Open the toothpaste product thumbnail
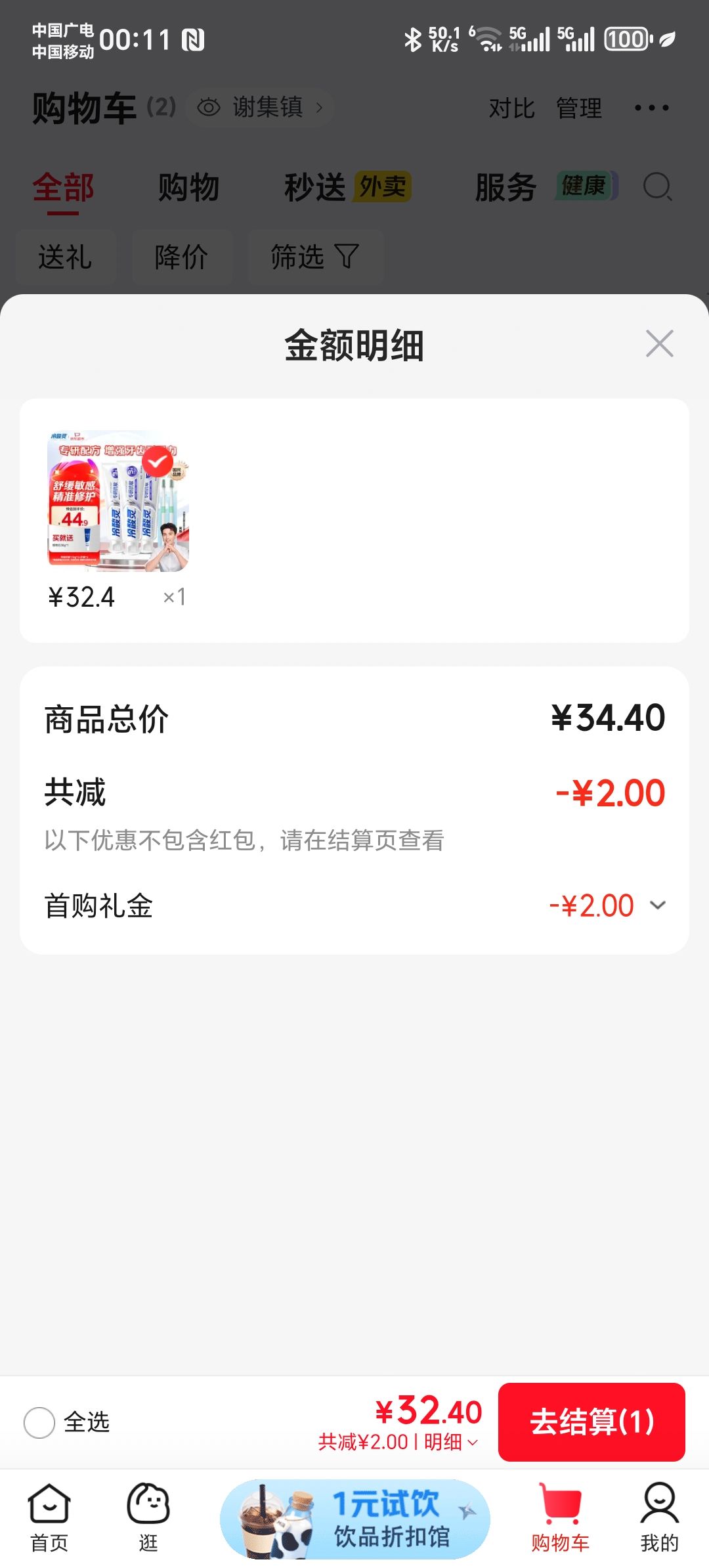Image resolution: width=709 pixels, height=1568 pixels. (118, 501)
